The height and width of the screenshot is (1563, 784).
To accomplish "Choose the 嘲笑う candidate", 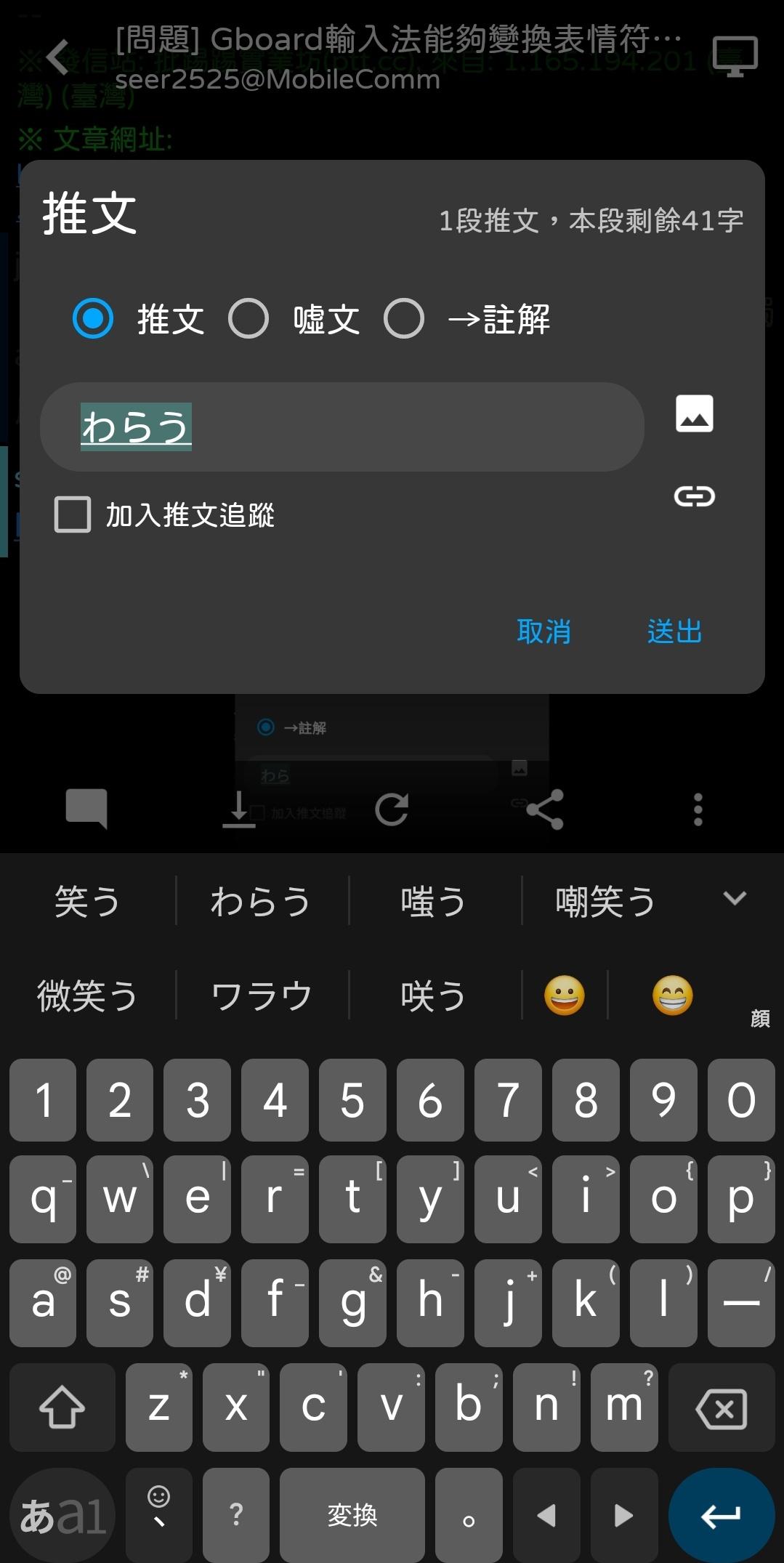I will [x=605, y=901].
